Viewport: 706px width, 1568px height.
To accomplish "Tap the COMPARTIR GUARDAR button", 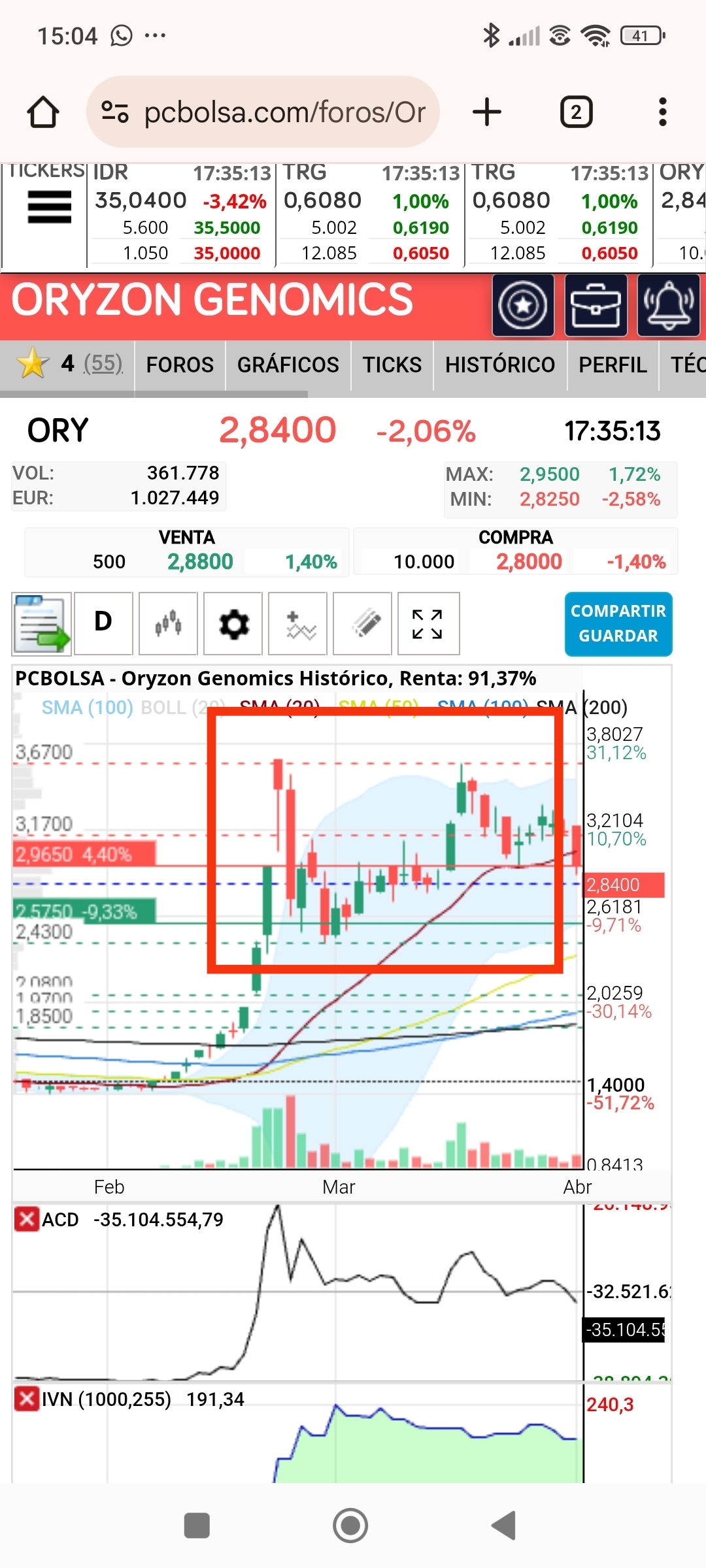I will [x=618, y=623].
